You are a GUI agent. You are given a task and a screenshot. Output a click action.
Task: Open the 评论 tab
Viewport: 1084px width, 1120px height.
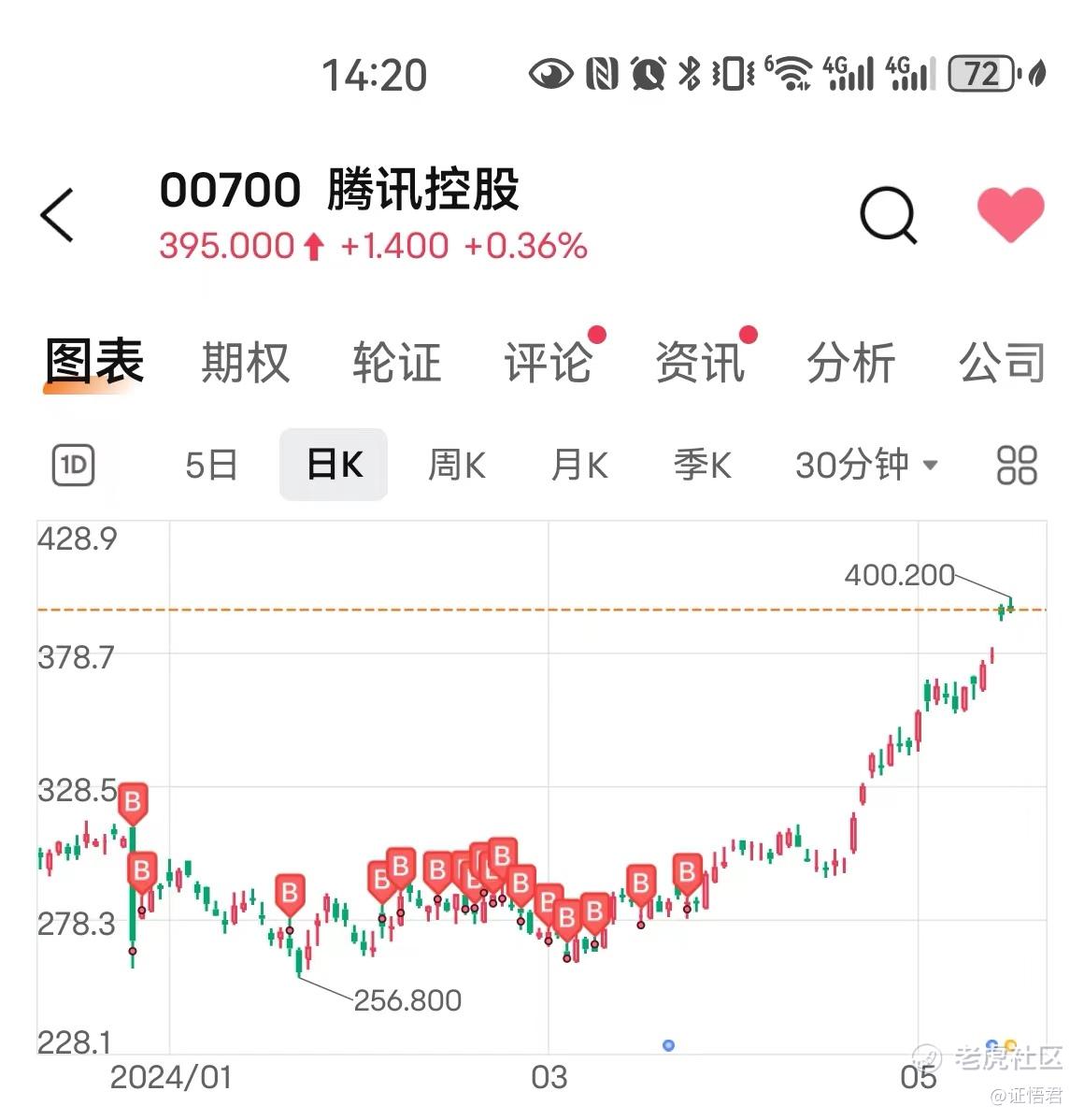pyautogui.click(x=549, y=362)
